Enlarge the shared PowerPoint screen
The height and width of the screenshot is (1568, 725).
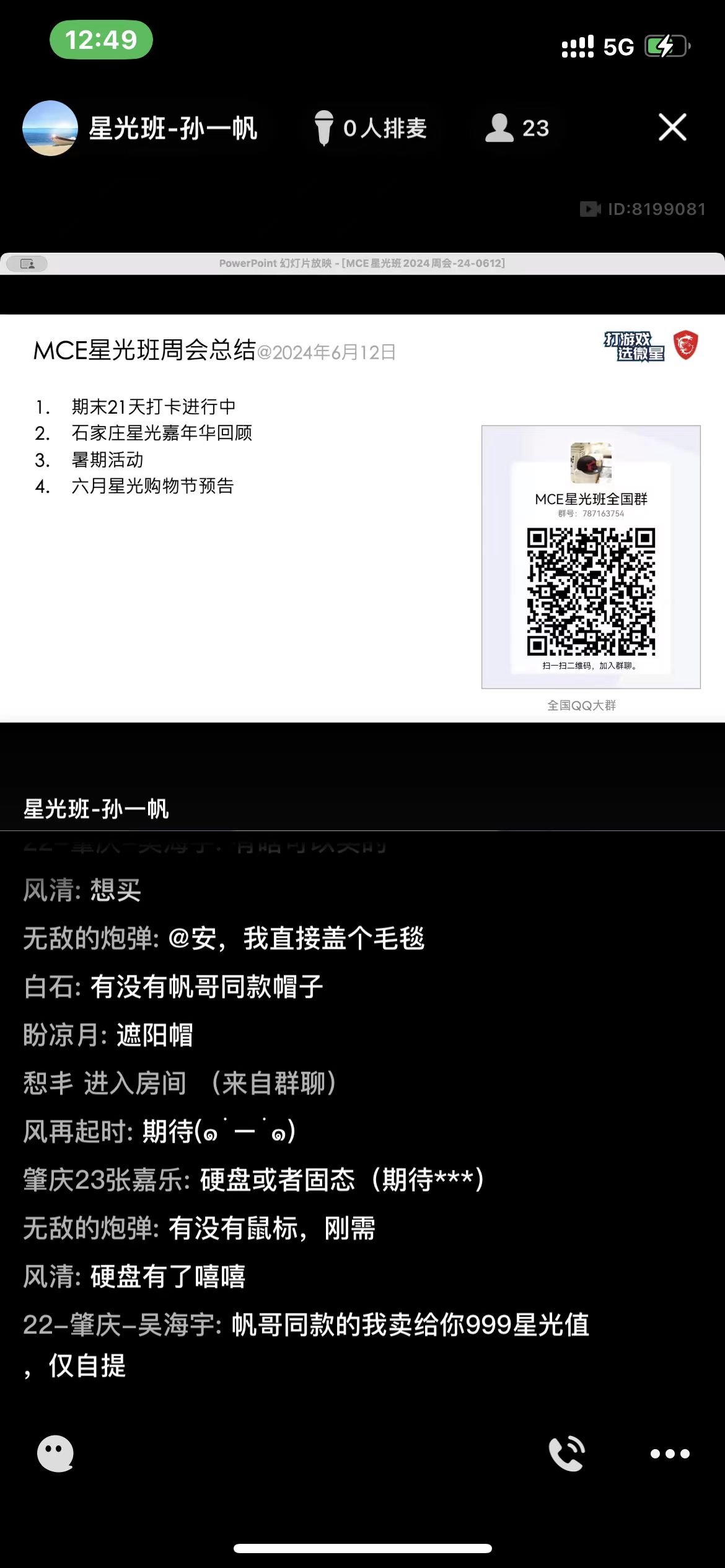tap(362, 518)
